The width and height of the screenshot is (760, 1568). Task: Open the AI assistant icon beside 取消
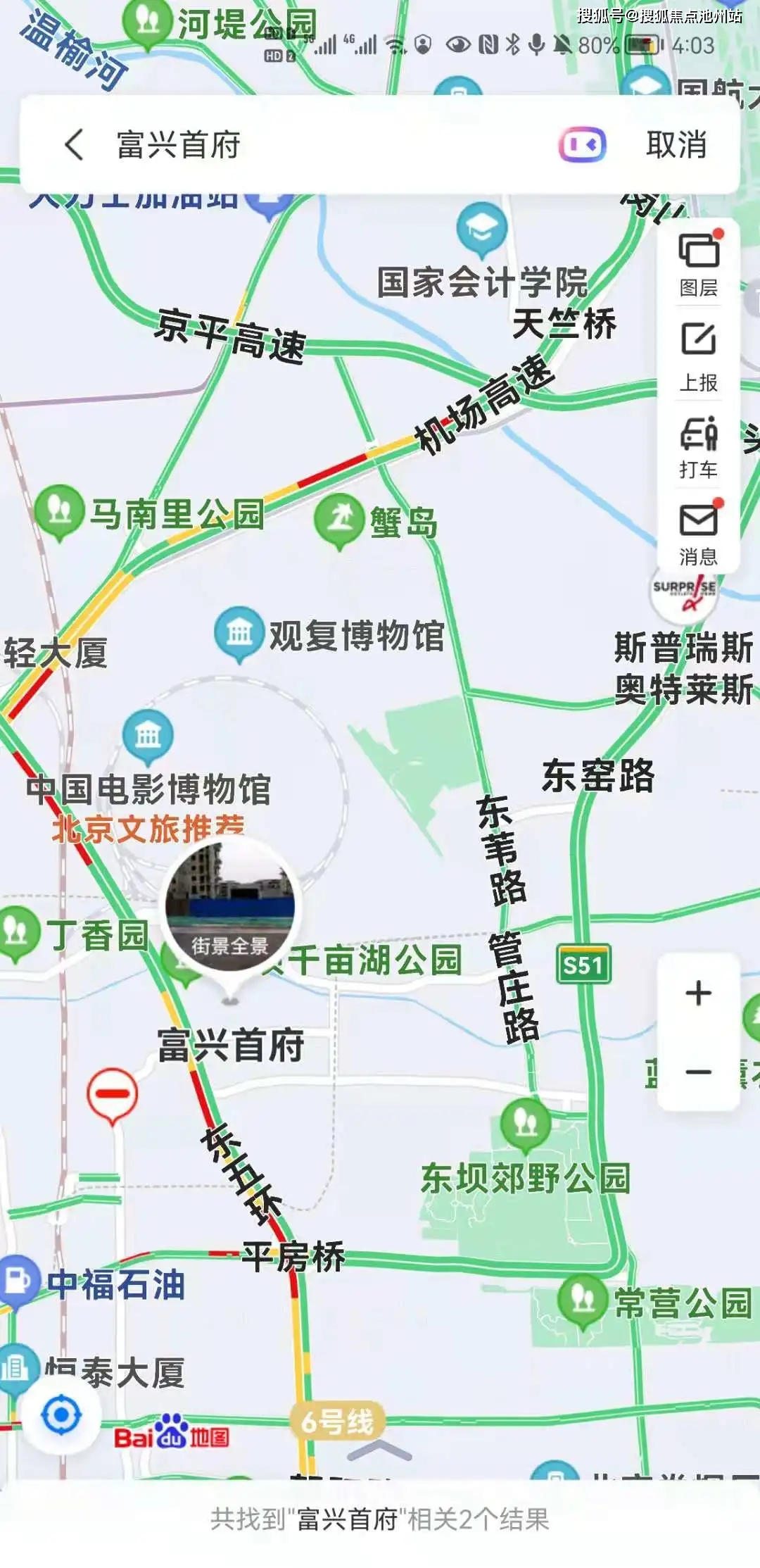(582, 145)
